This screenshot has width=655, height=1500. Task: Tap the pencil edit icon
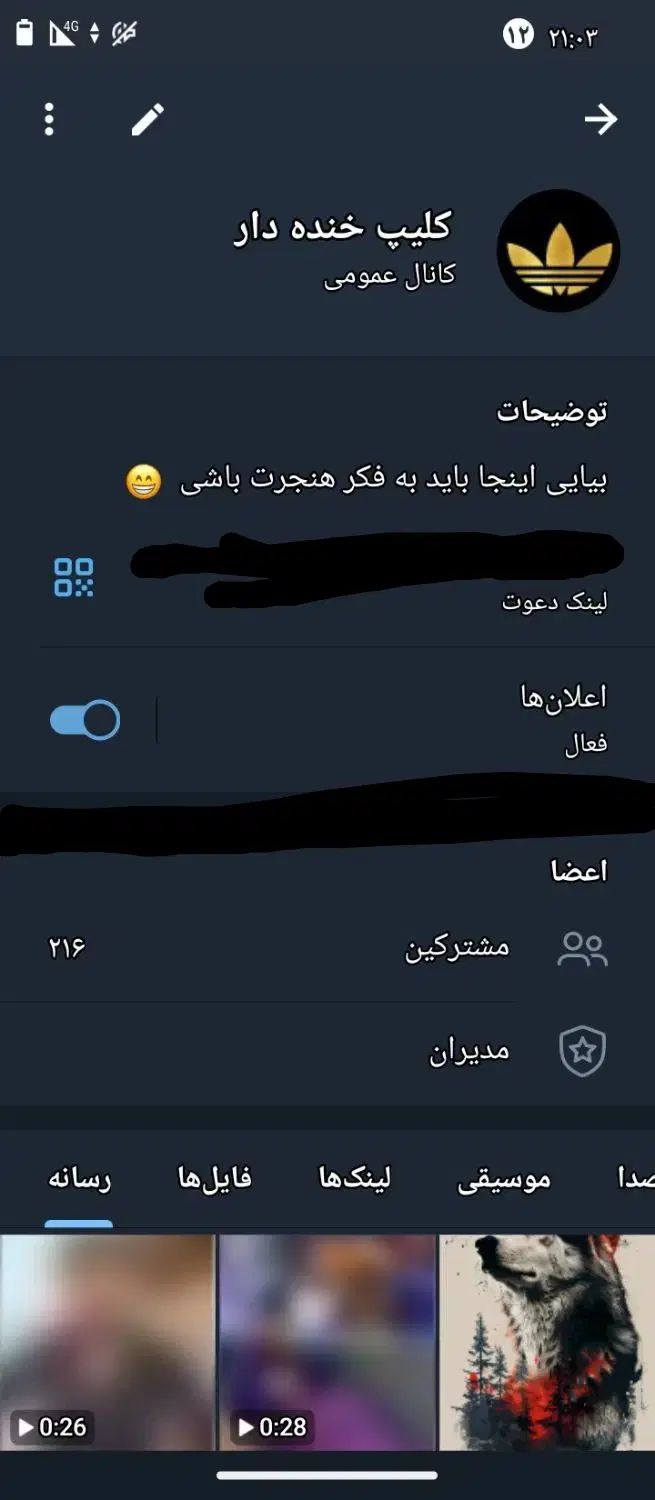[147, 120]
